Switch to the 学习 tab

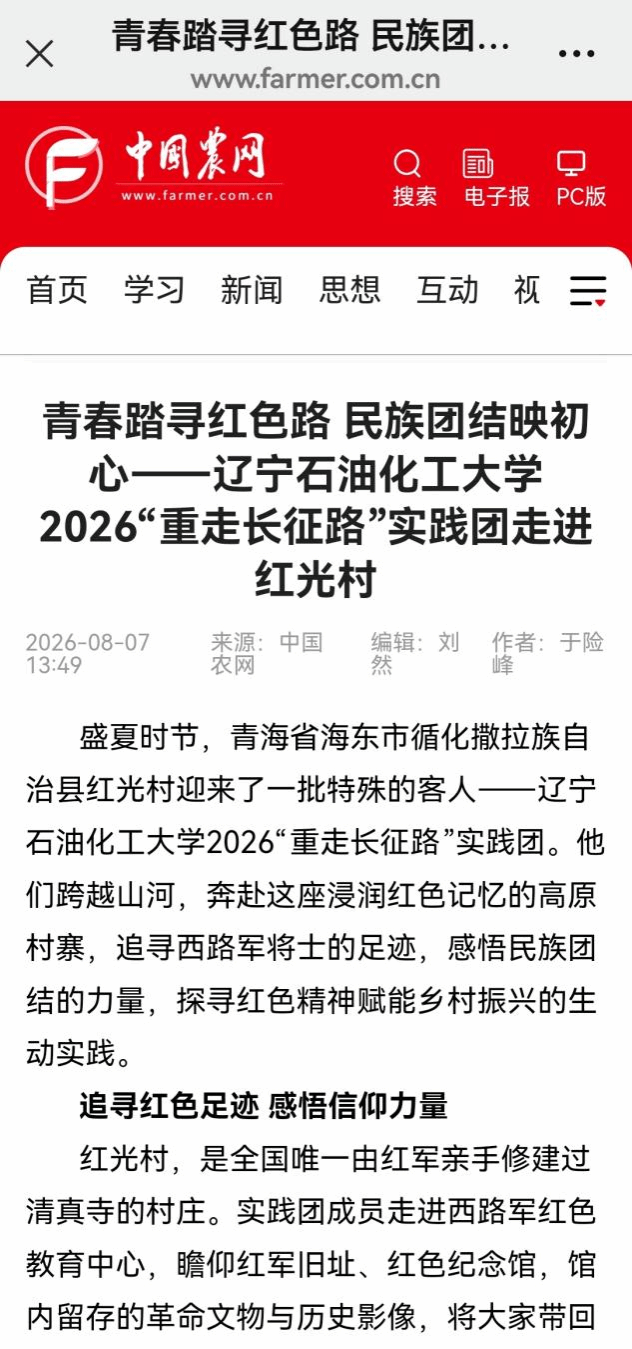point(154,290)
